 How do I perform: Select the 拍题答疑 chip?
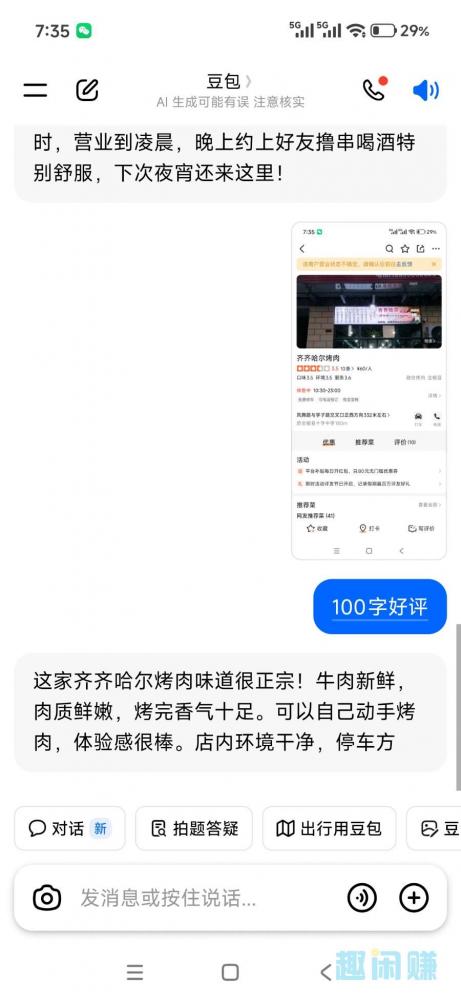(194, 828)
